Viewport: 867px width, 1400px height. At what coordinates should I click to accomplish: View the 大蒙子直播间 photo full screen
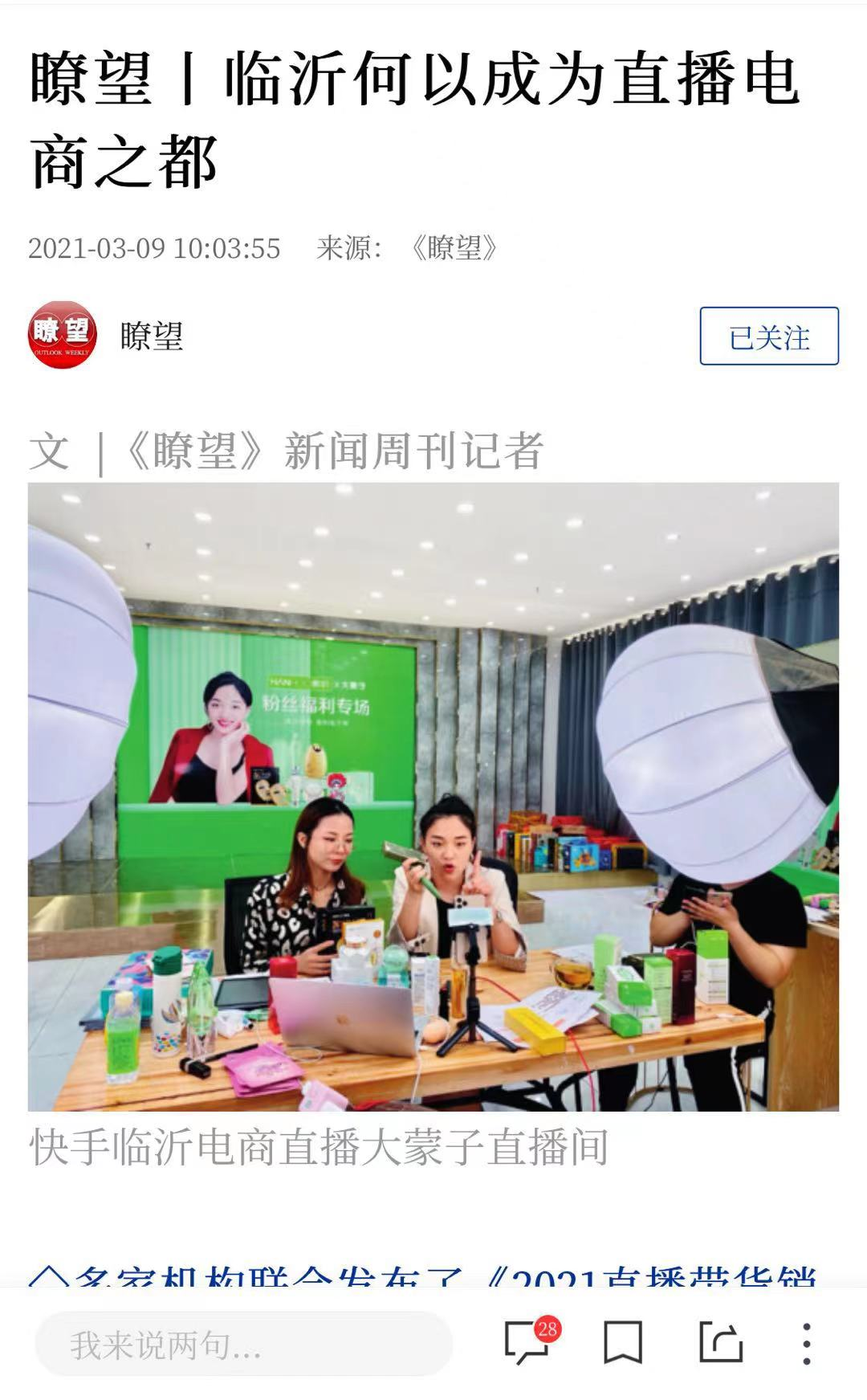point(433,797)
